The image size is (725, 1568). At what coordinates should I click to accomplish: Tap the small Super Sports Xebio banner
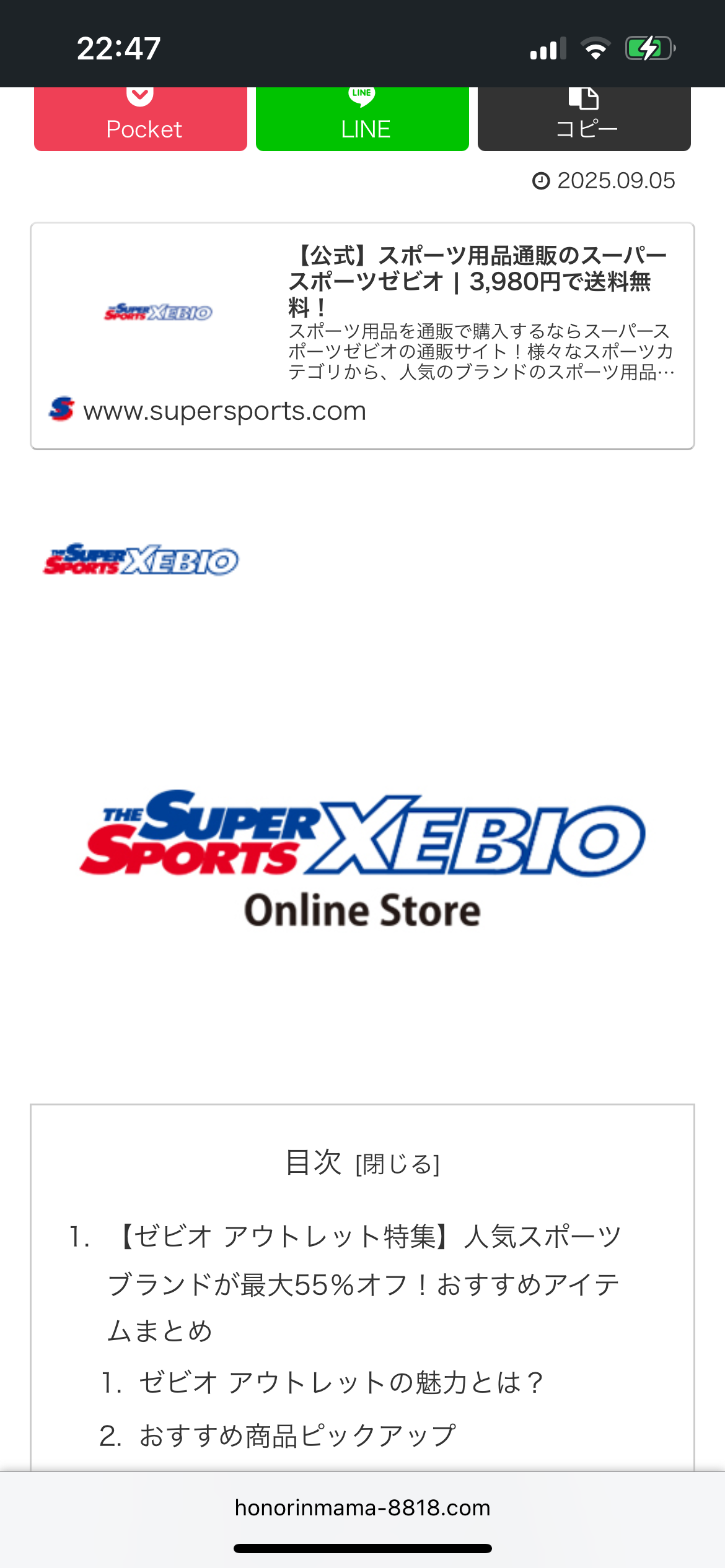pos(141,560)
